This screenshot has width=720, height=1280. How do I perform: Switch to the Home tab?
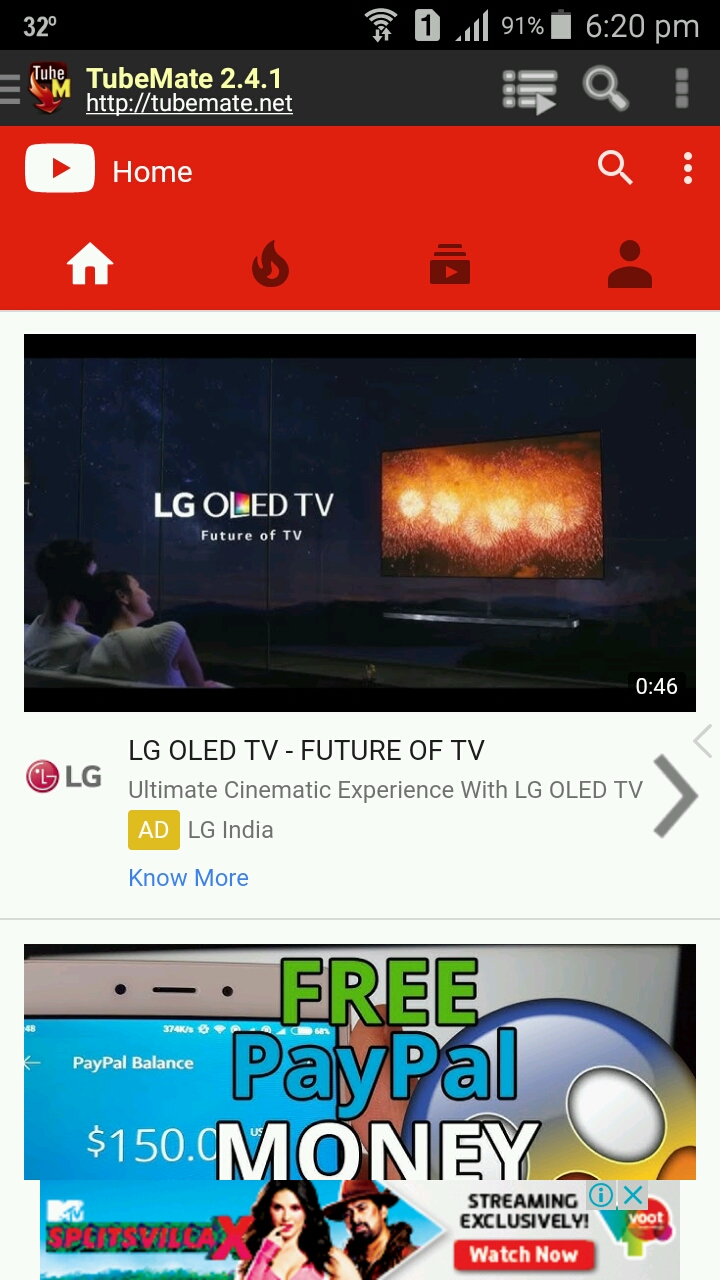(90, 266)
